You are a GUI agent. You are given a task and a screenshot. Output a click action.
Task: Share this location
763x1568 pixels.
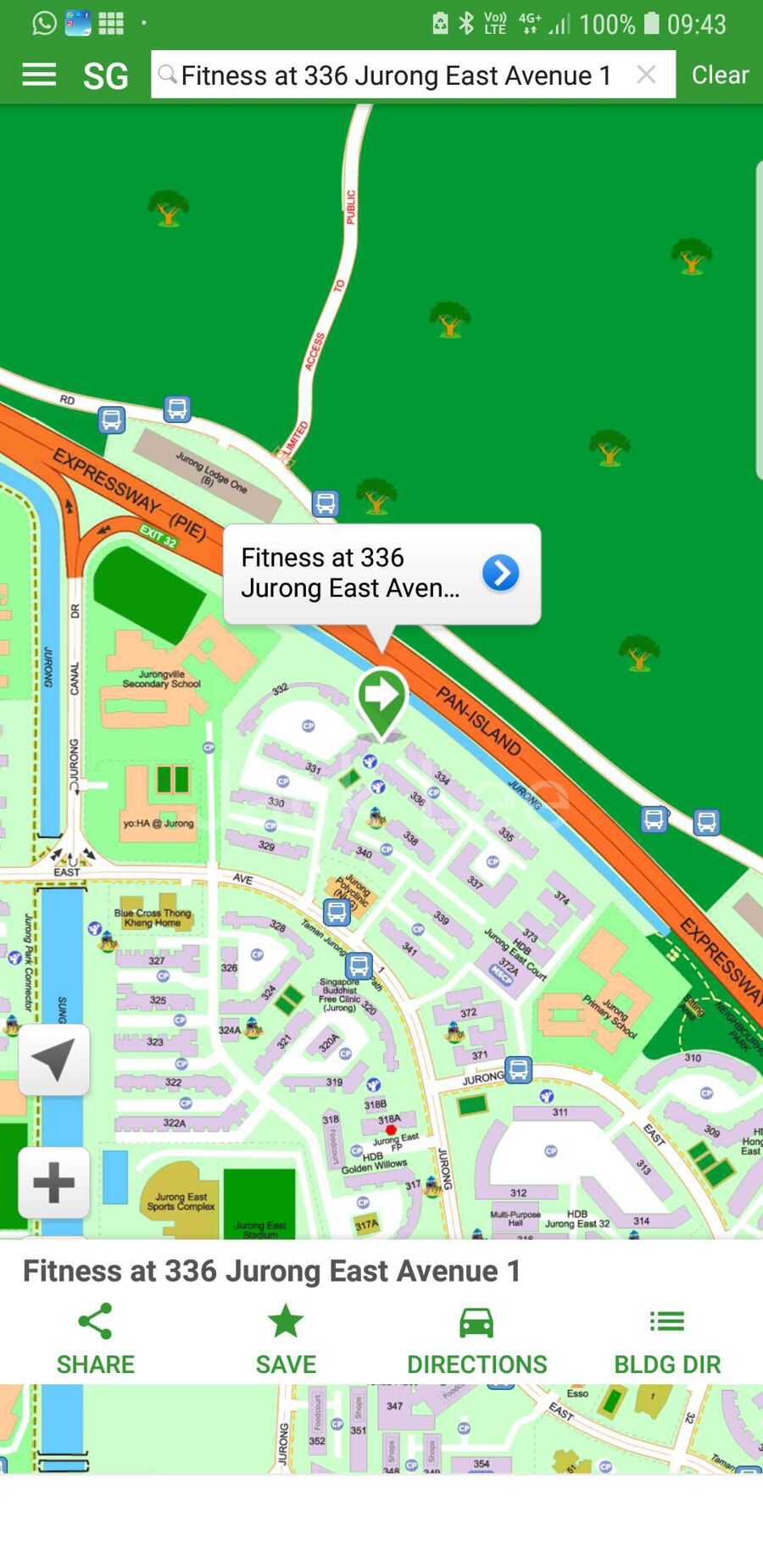pos(95,1339)
